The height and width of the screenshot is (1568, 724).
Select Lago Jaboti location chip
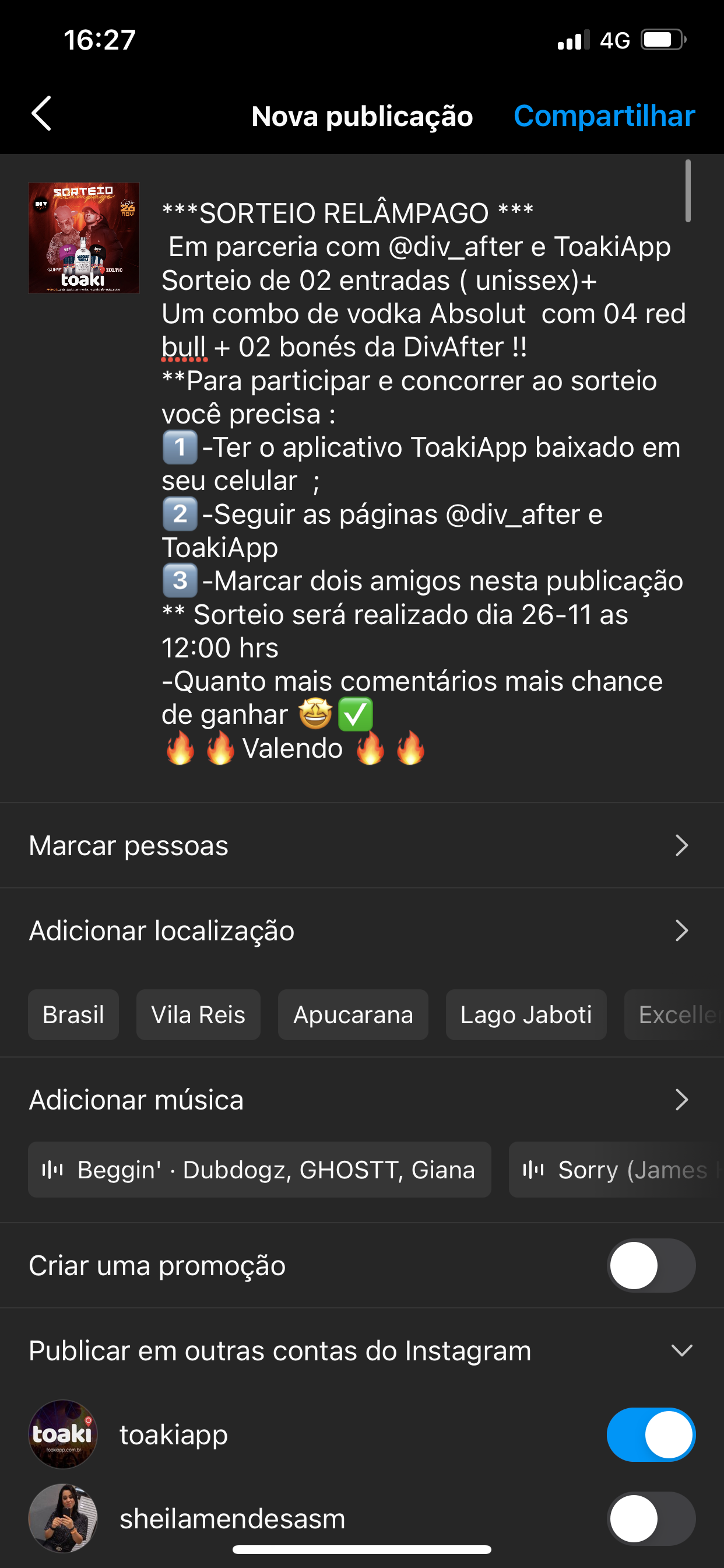526,1014
